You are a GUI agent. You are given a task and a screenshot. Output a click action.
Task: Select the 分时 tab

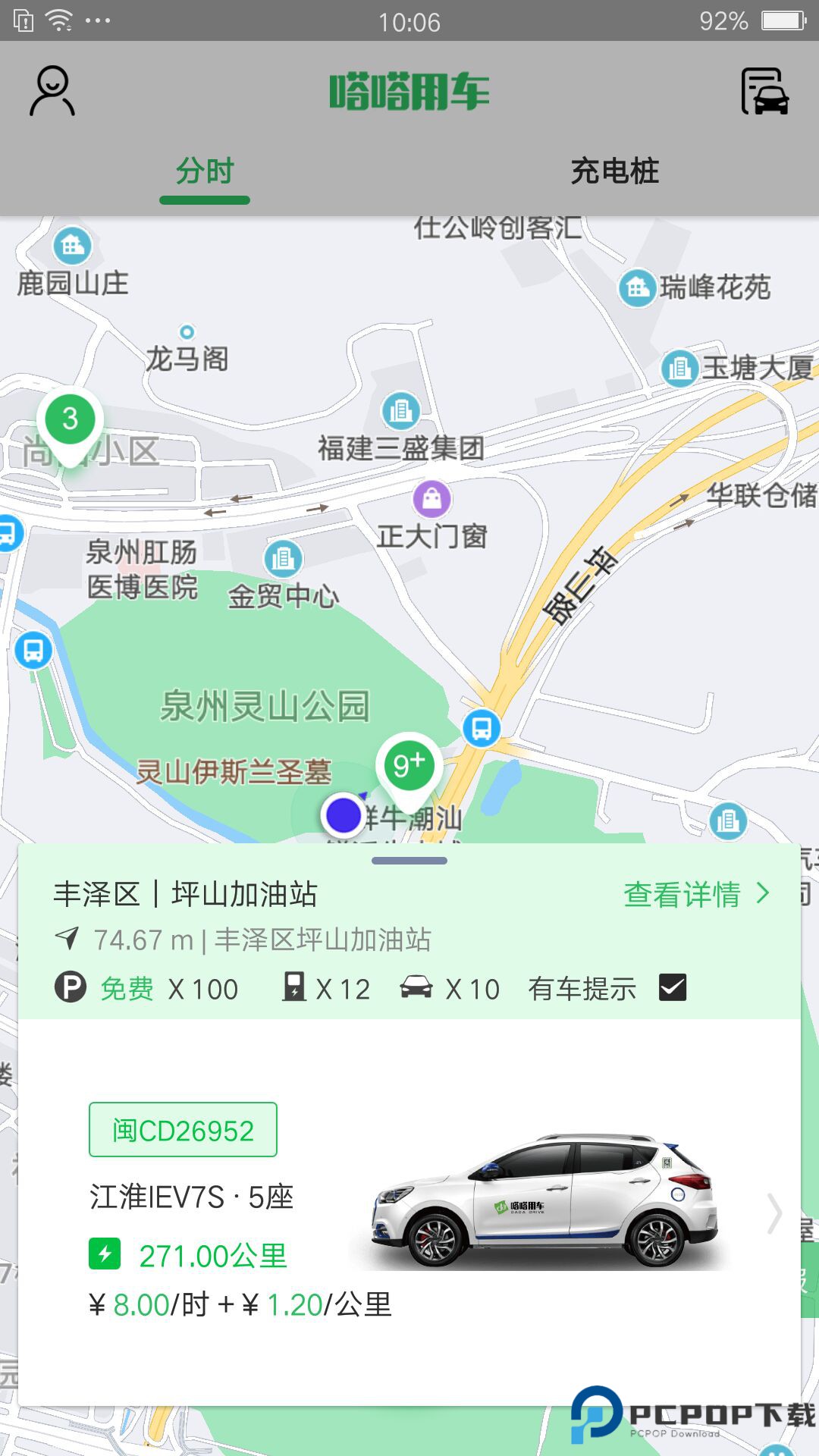[203, 173]
